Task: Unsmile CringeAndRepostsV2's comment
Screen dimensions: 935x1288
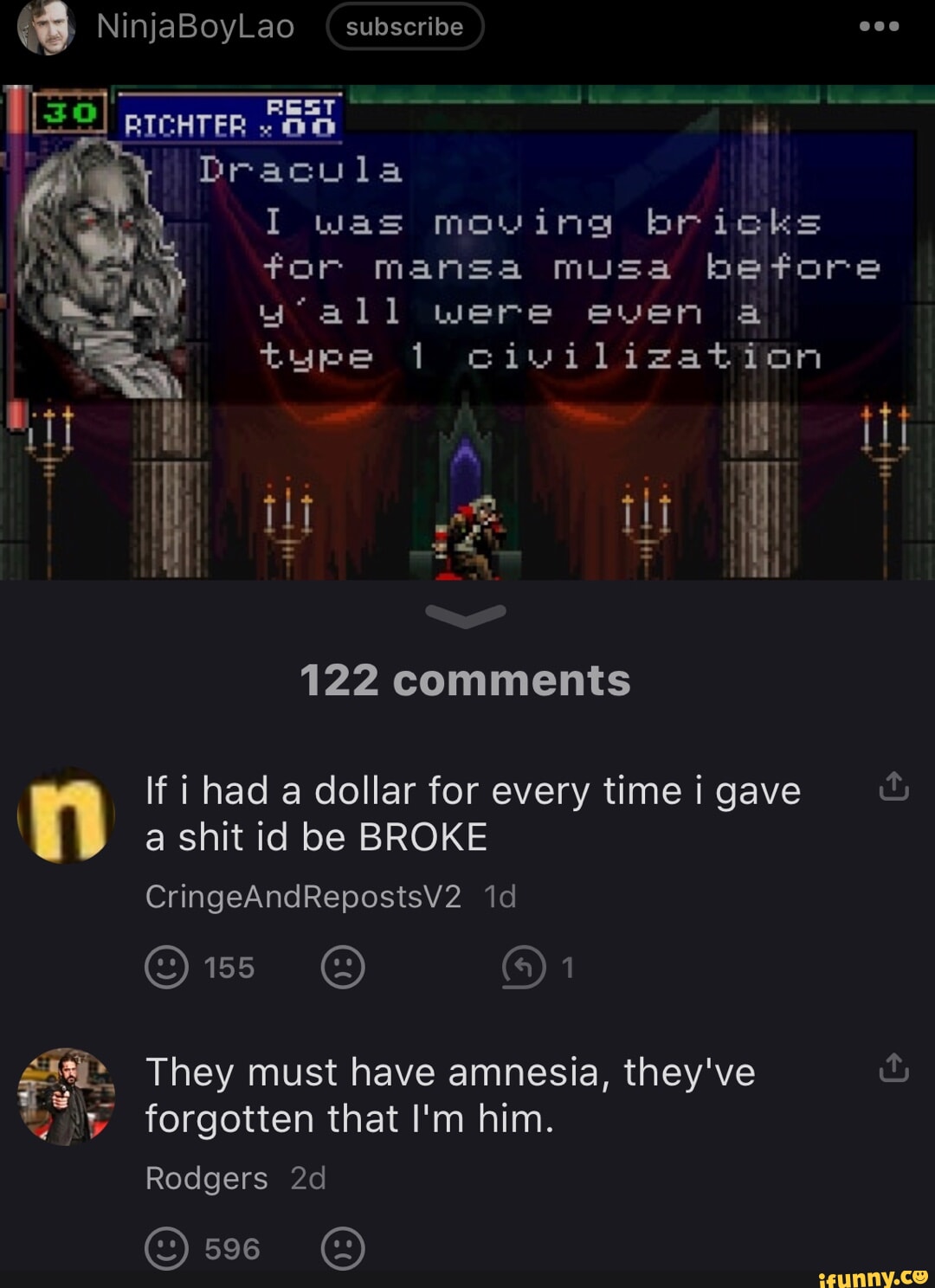Action: click(343, 967)
